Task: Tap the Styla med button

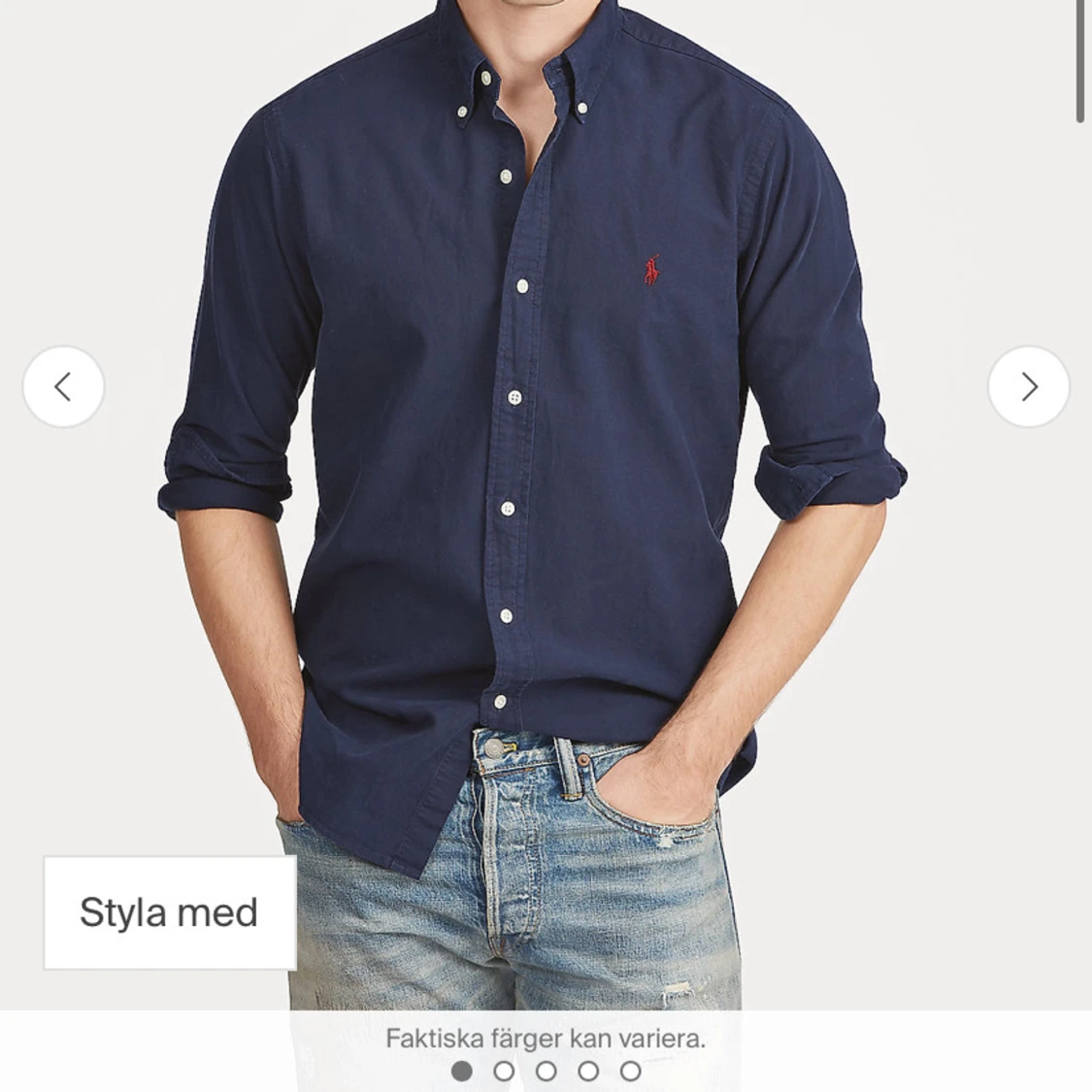Action: coord(169,912)
